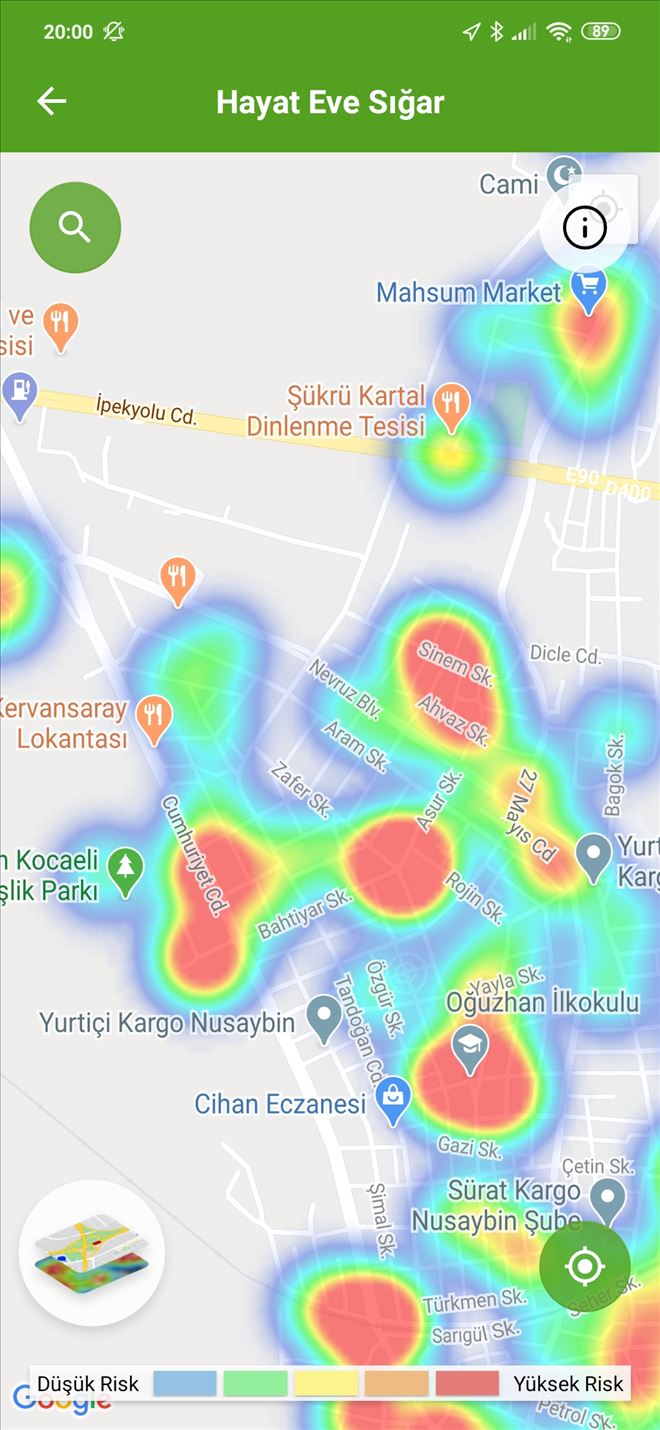Open the info button on the map
The height and width of the screenshot is (1430, 660).
pos(585,228)
